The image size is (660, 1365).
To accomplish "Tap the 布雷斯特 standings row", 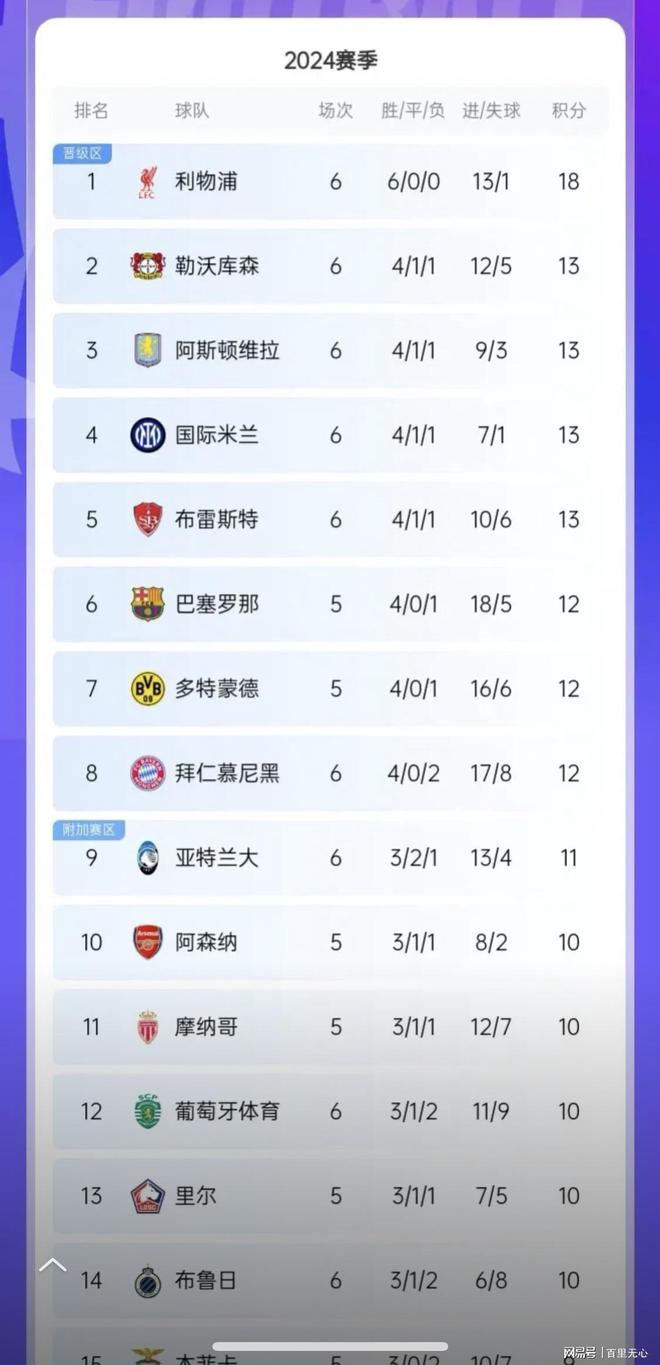I will [330, 520].
